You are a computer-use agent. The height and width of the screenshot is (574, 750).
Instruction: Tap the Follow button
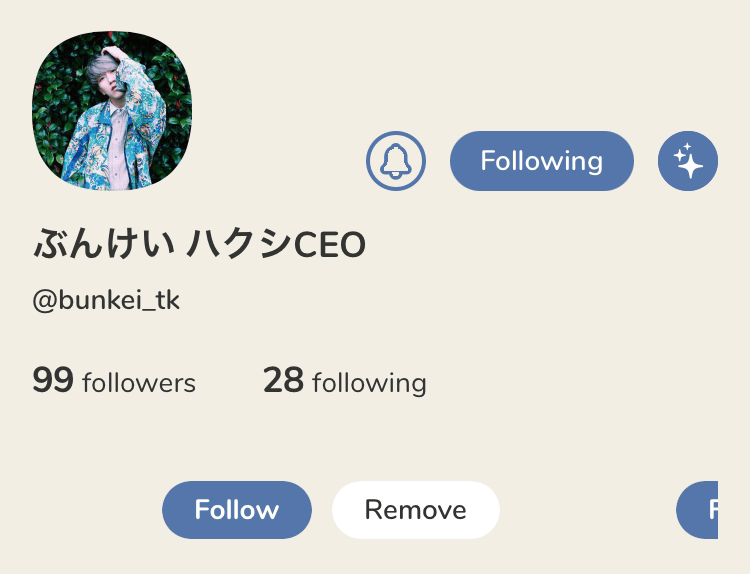[237, 510]
